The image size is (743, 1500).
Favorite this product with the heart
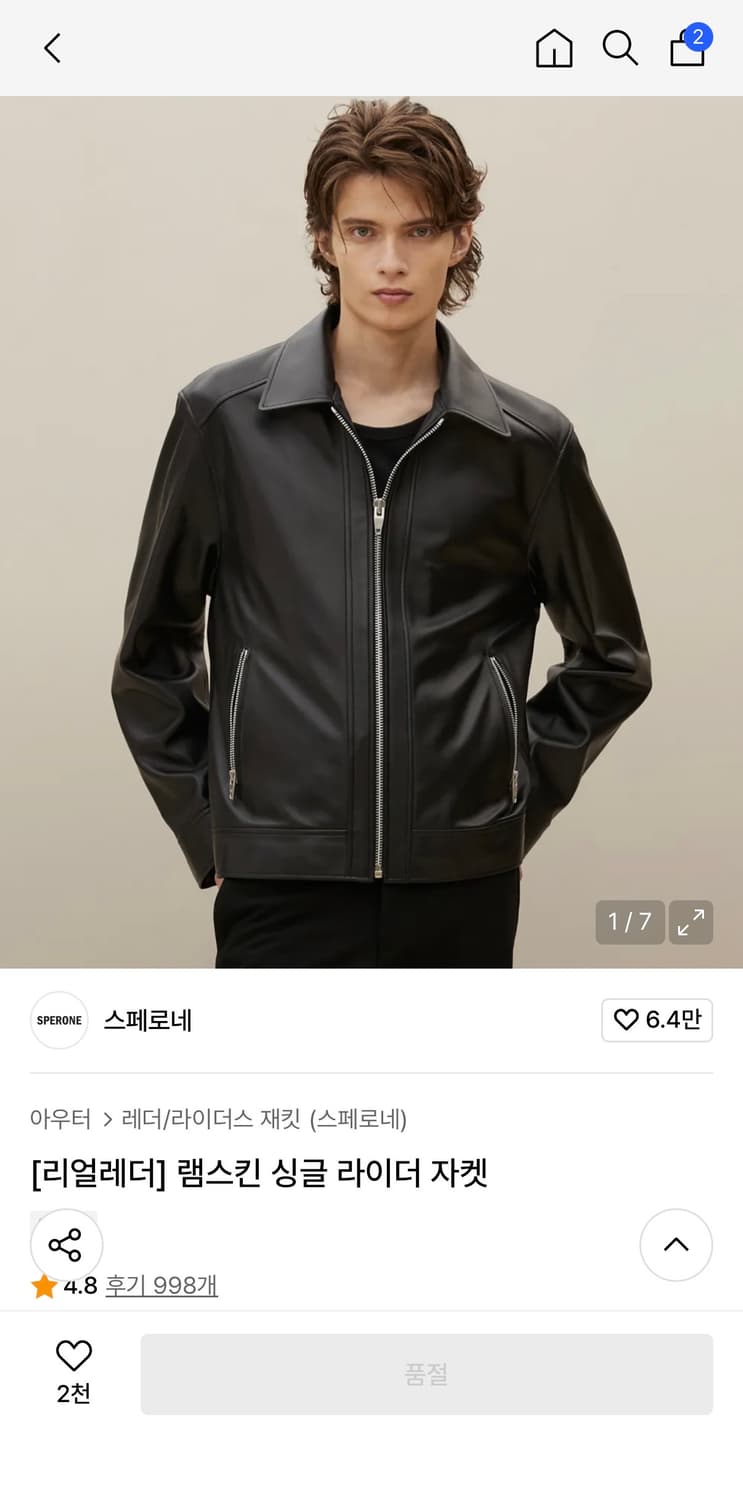click(x=74, y=1355)
